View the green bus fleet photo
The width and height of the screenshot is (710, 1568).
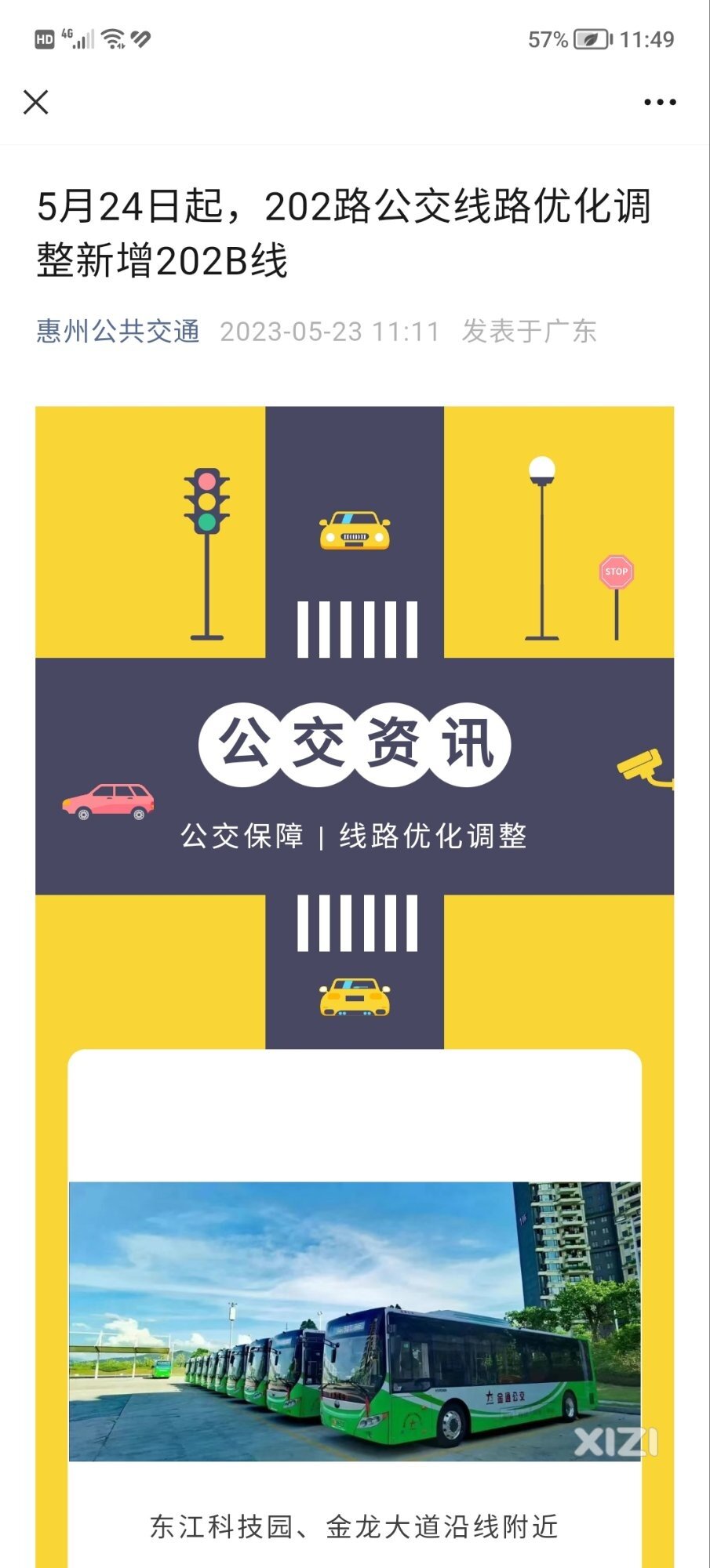pos(355,1321)
